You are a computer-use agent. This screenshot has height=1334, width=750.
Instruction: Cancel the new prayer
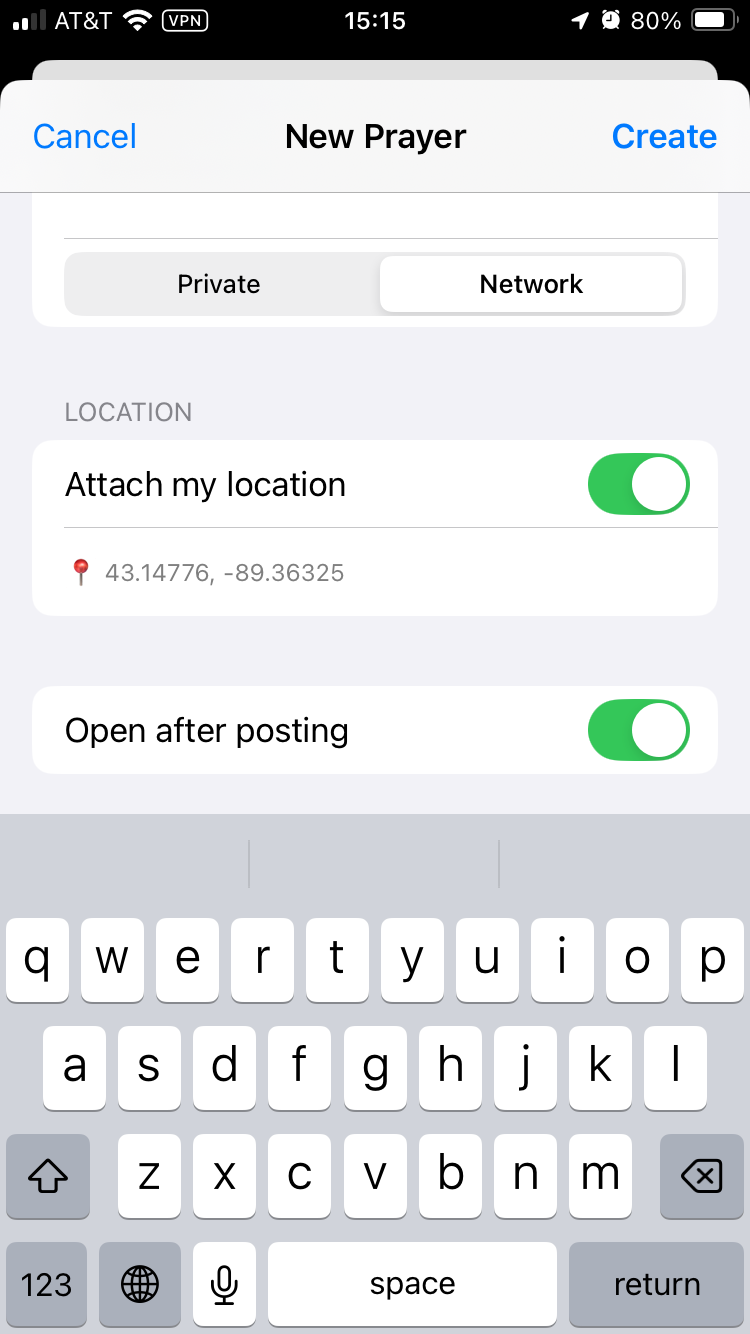coord(85,137)
